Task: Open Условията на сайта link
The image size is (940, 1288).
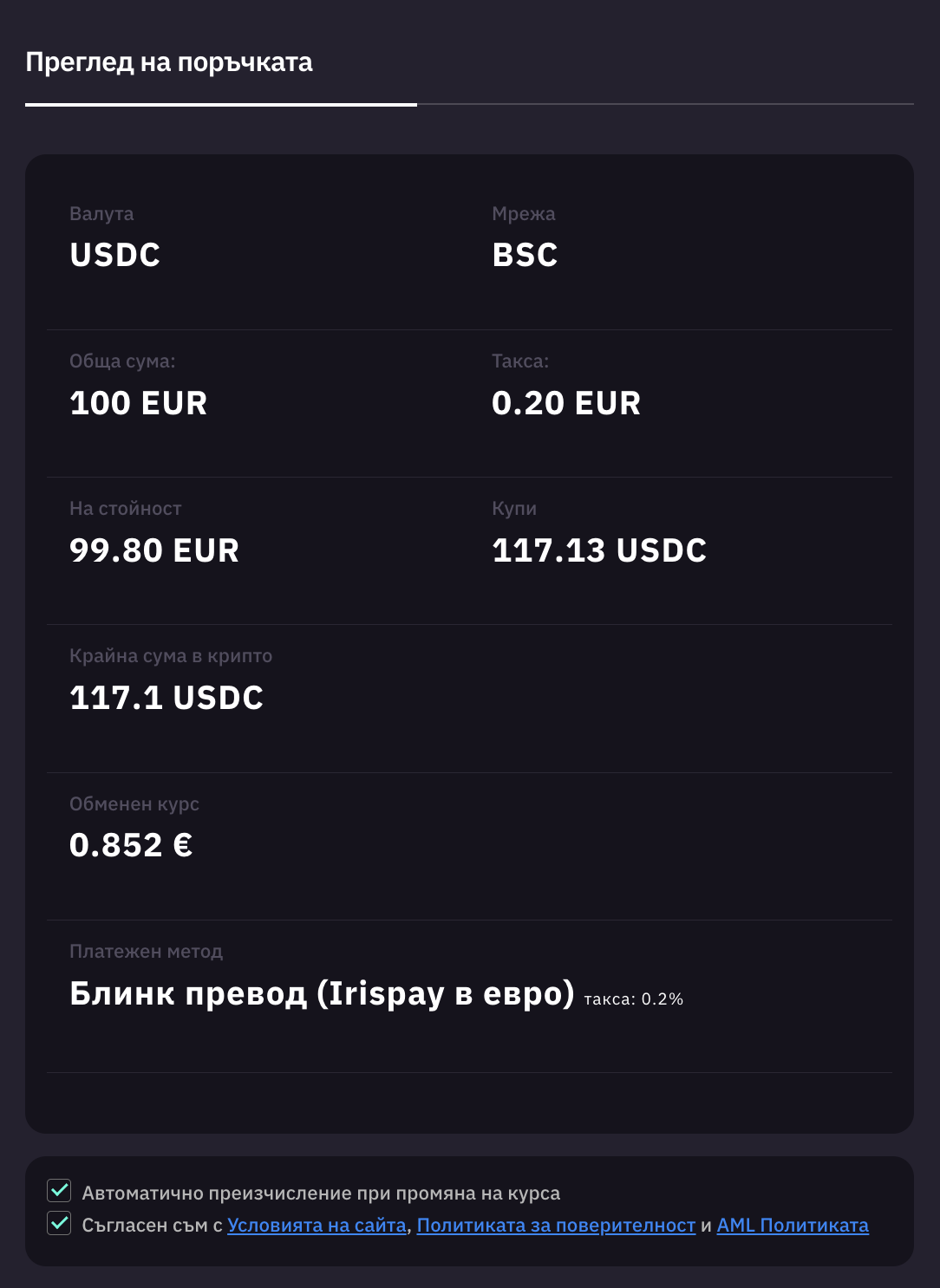Action: point(317,1226)
